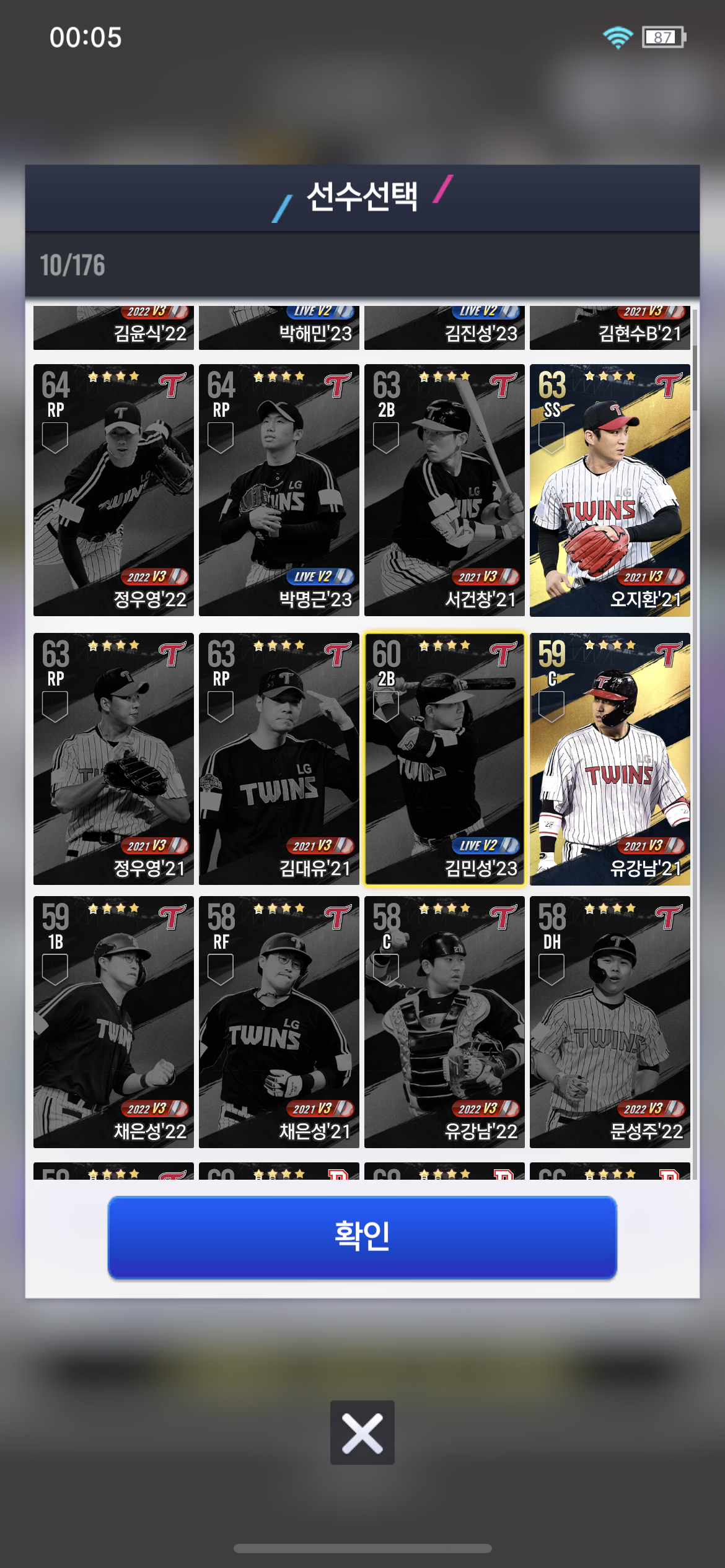The width and height of the screenshot is (725, 1568).
Task: Pick the 김현수B'21 card
Action: coord(610,328)
